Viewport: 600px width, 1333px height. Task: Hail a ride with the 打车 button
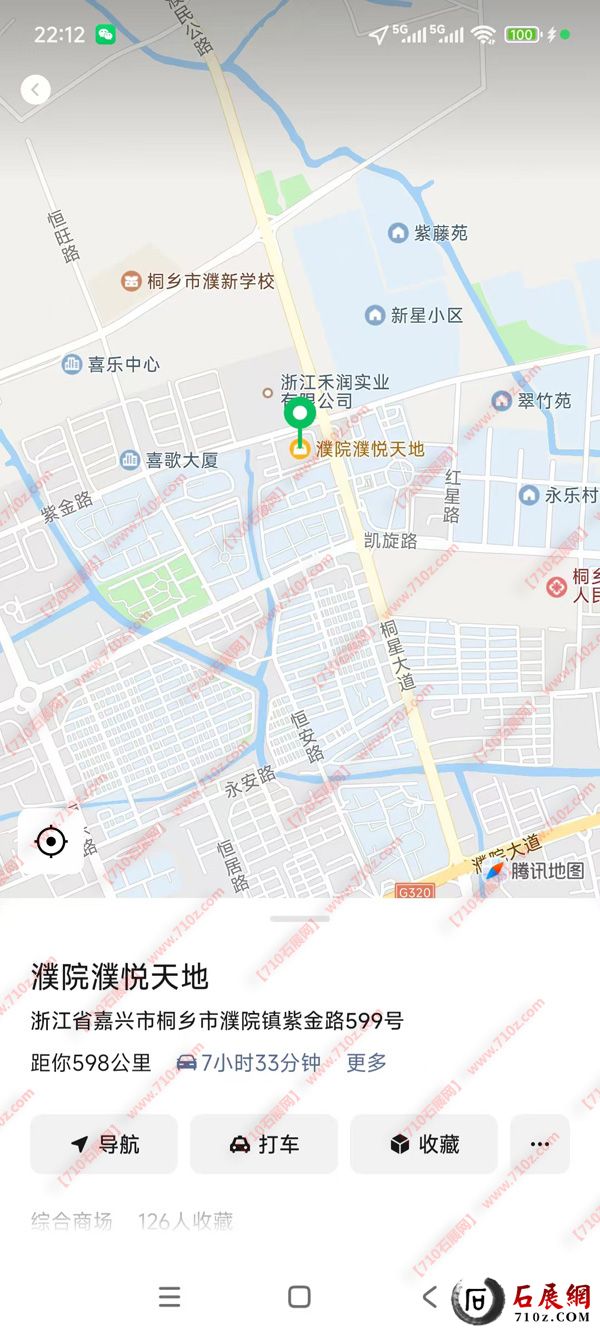(264, 1144)
